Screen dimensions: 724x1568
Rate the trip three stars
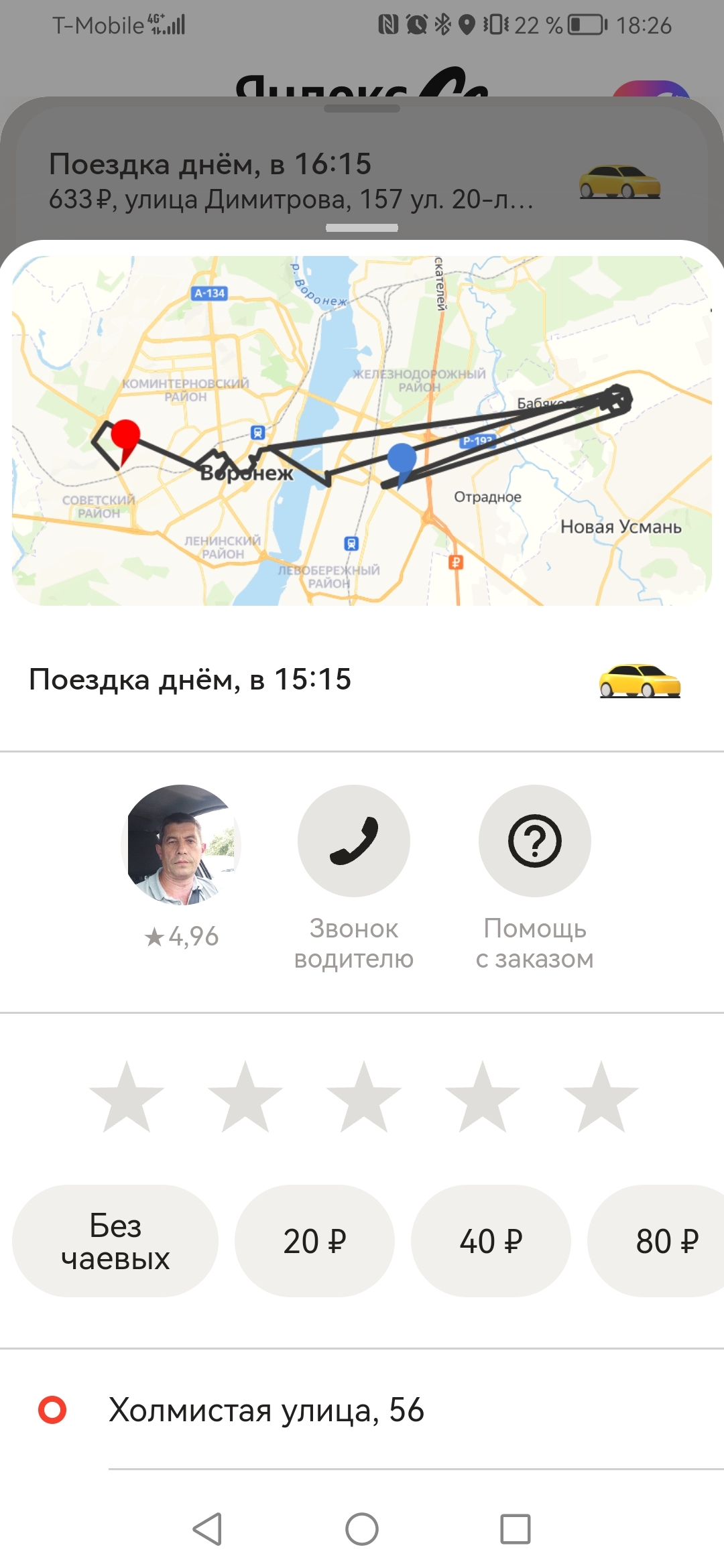tap(364, 1099)
